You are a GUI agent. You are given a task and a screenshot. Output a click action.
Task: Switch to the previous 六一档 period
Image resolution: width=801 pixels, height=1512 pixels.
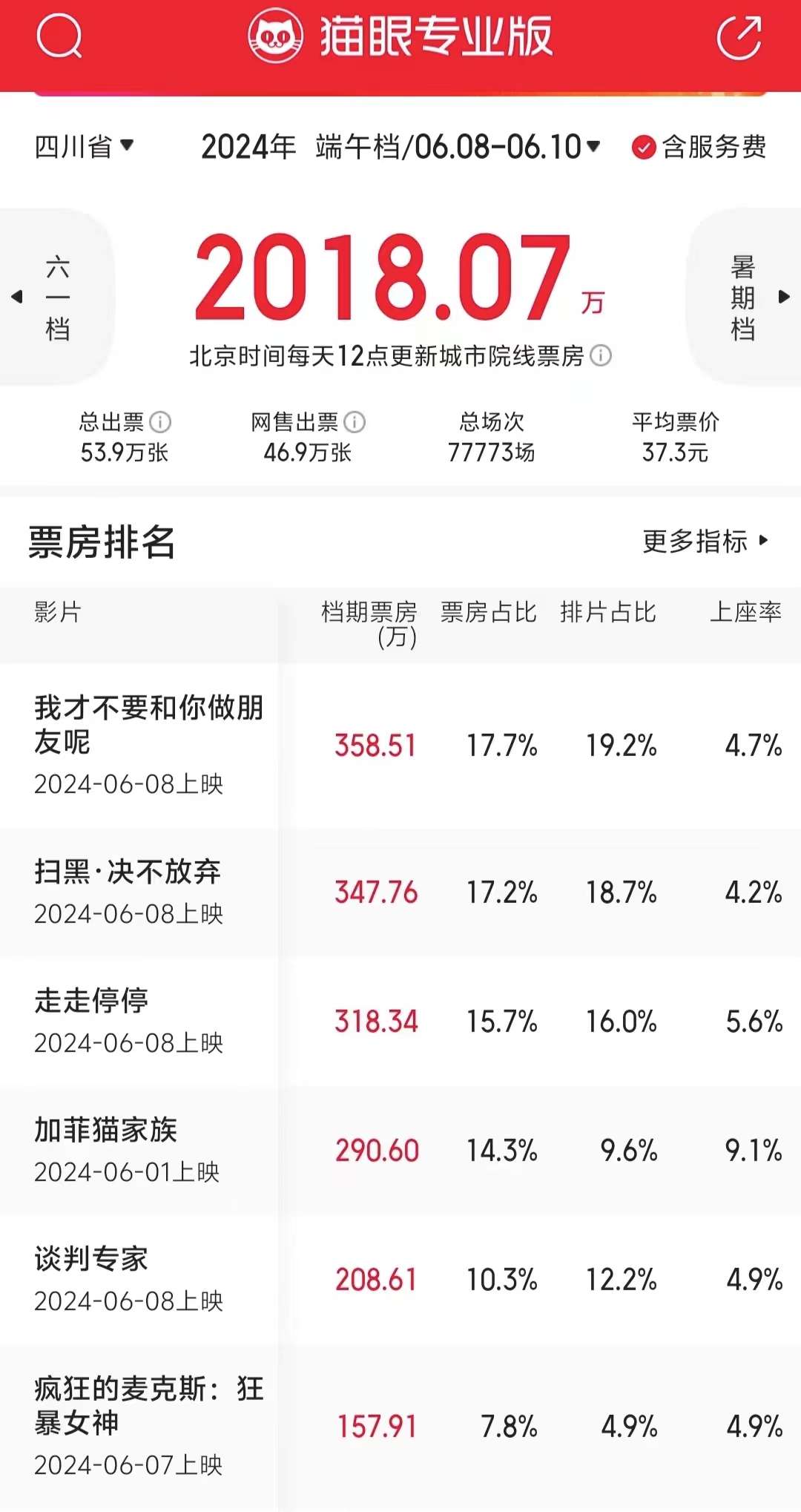click(x=57, y=297)
